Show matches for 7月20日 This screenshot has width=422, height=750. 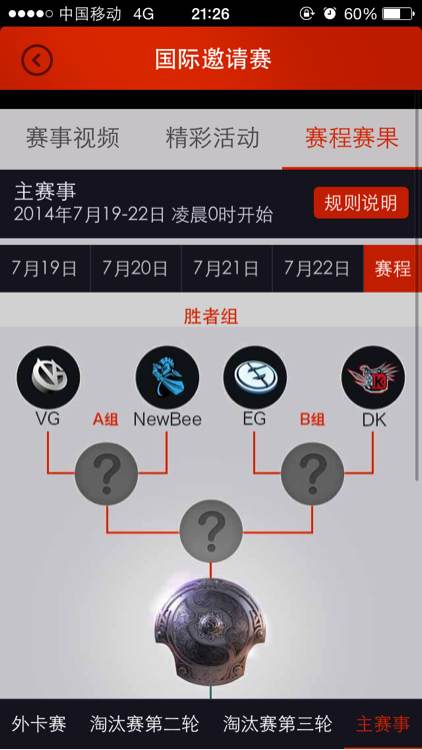click(135, 269)
